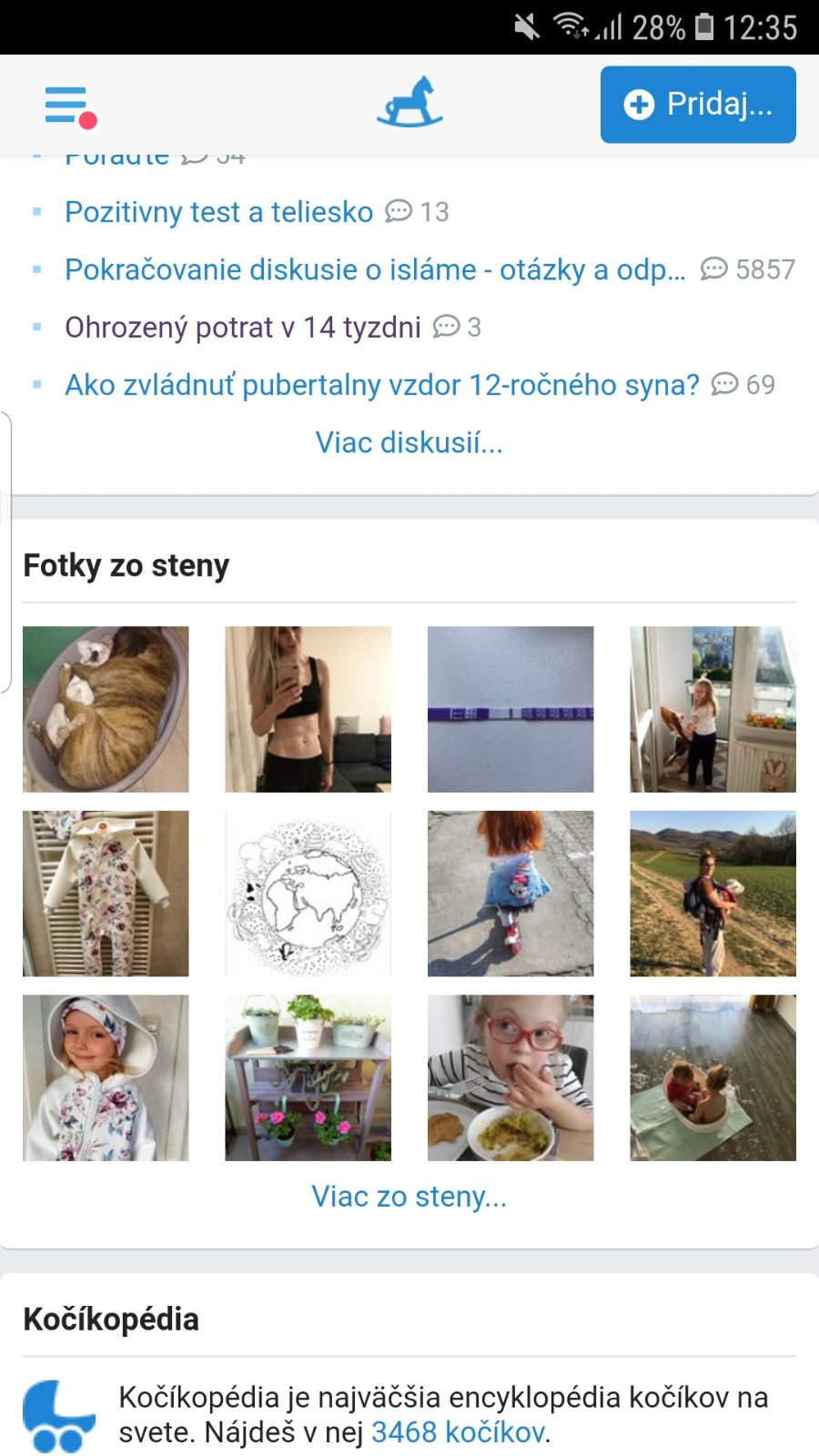The height and width of the screenshot is (1456, 819).
Task: Open photo of girl by balcony window
Action: (713, 709)
